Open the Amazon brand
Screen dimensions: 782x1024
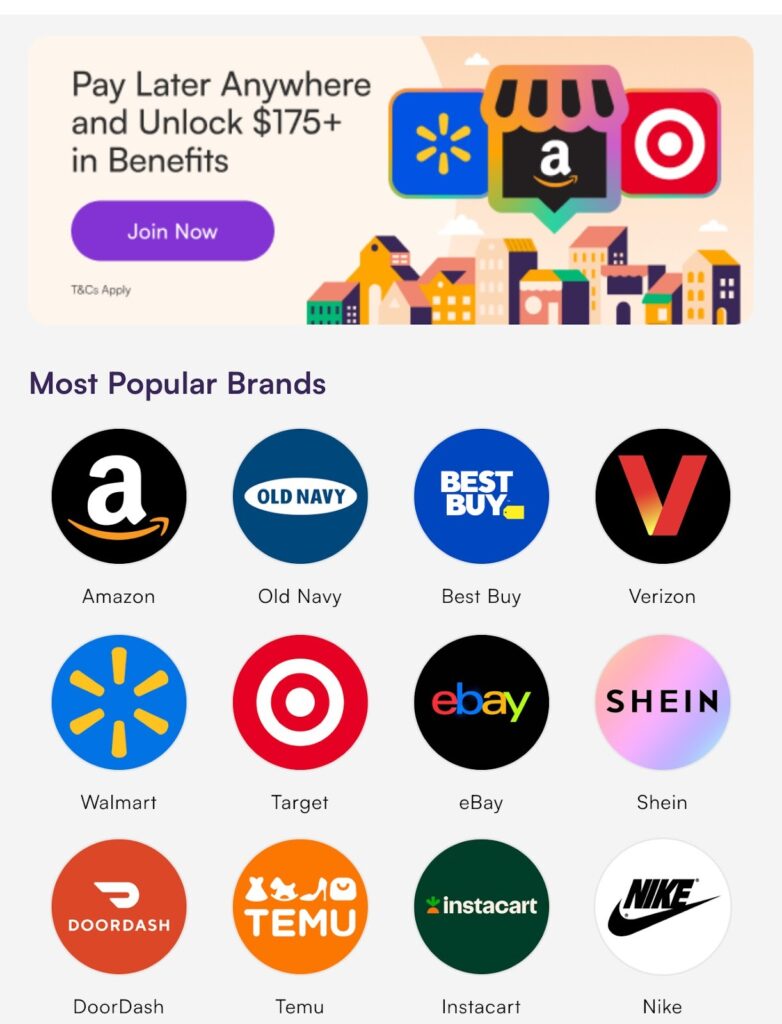click(119, 496)
